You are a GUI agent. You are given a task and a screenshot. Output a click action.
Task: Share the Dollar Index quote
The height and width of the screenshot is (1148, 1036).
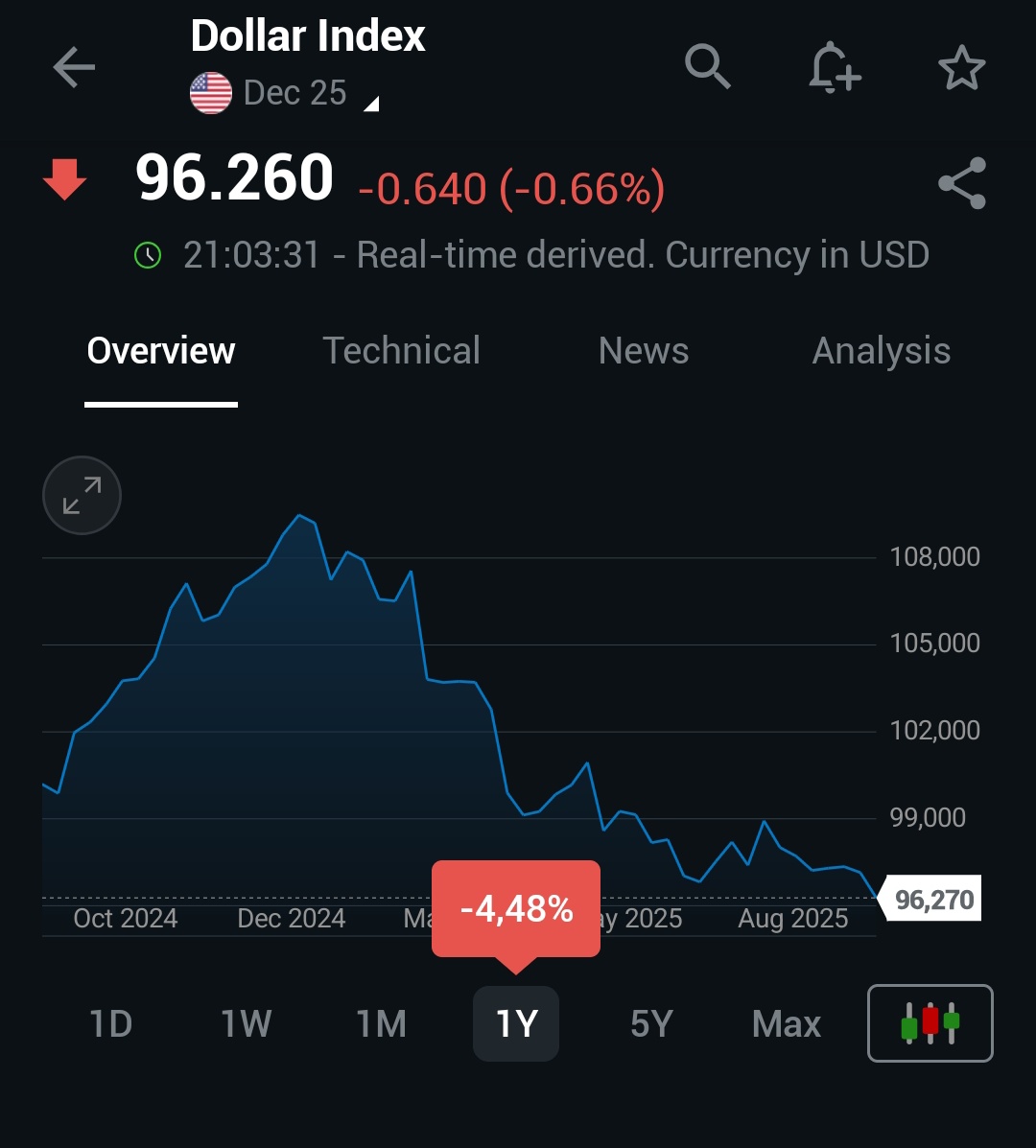[961, 183]
